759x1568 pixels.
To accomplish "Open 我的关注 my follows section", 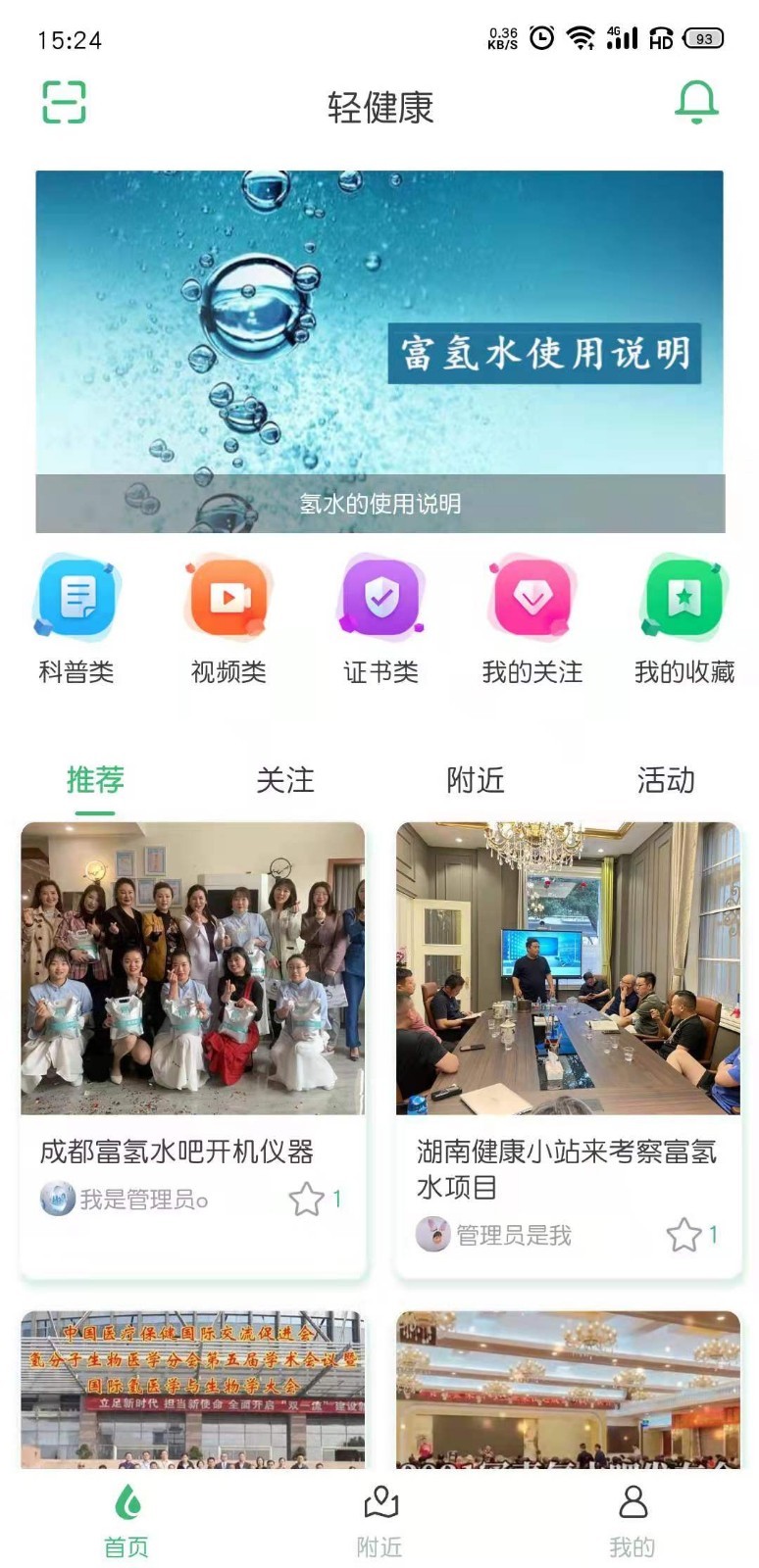I will (x=531, y=617).
